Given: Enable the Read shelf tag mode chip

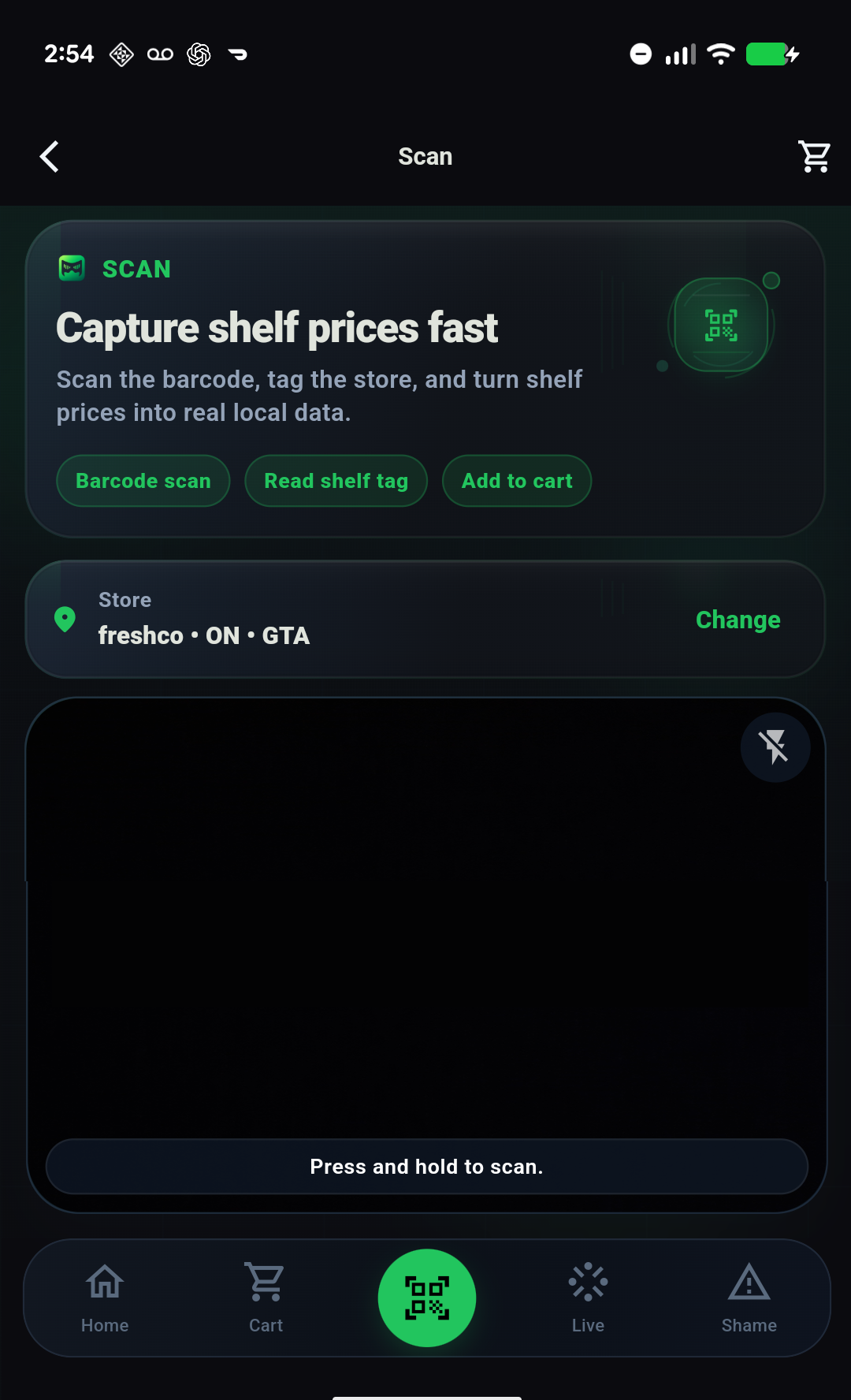Looking at the screenshot, I should click(336, 481).
